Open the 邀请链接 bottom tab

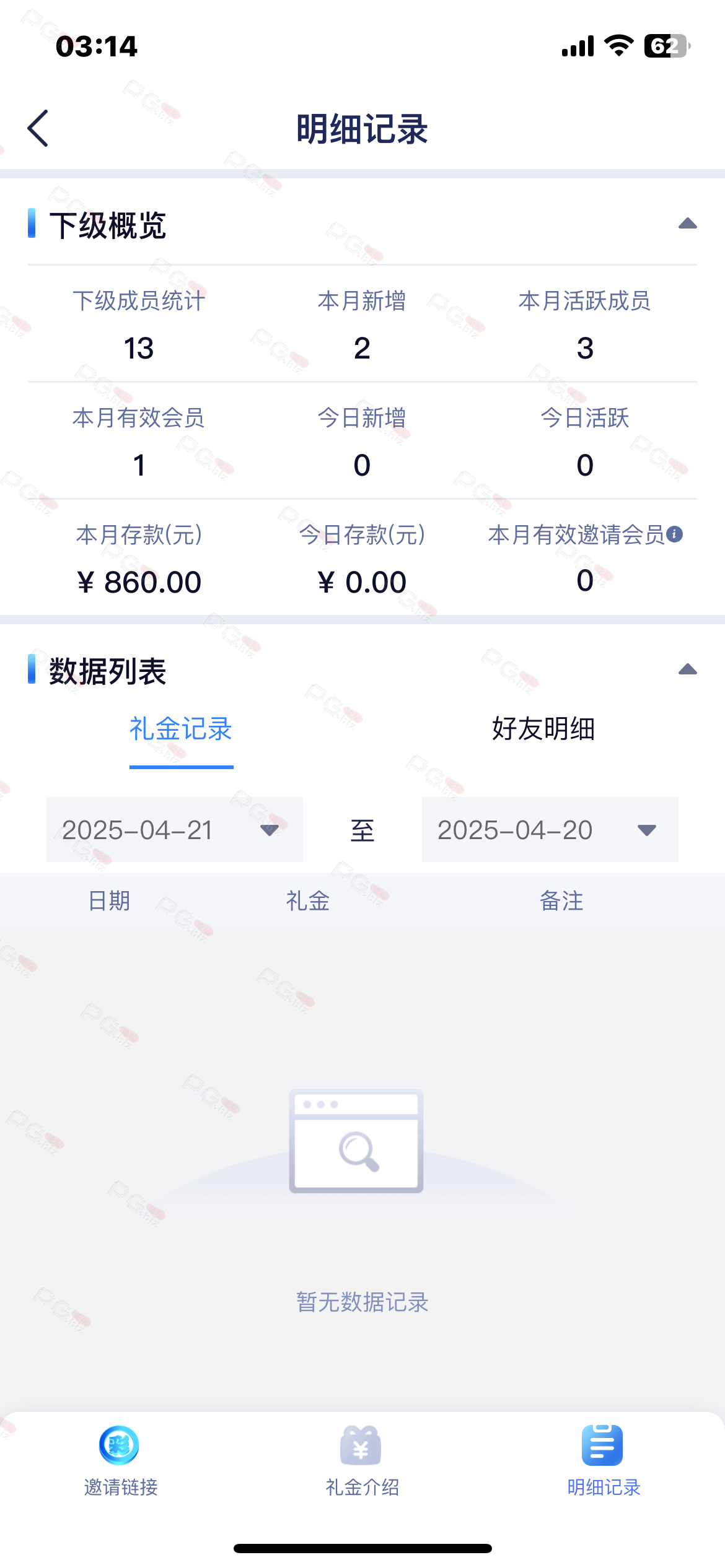tap(120, 1461)
